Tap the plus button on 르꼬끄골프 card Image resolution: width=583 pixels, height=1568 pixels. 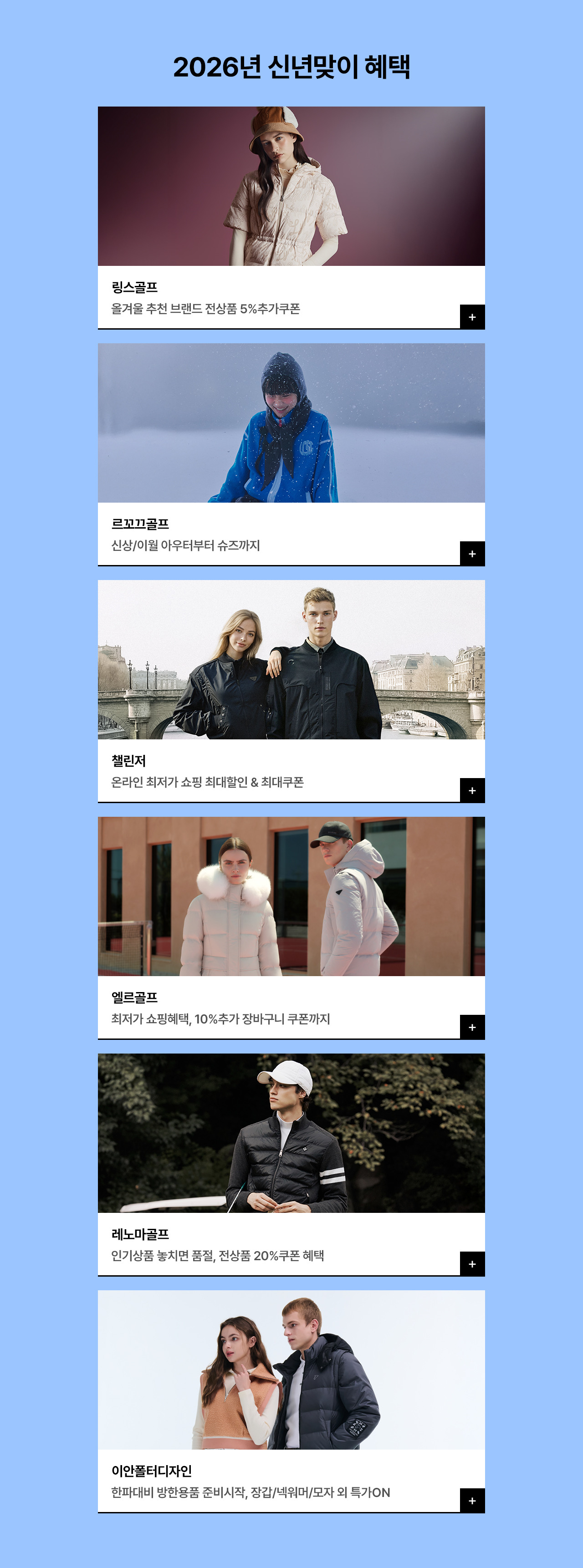(x=472, y=554)
